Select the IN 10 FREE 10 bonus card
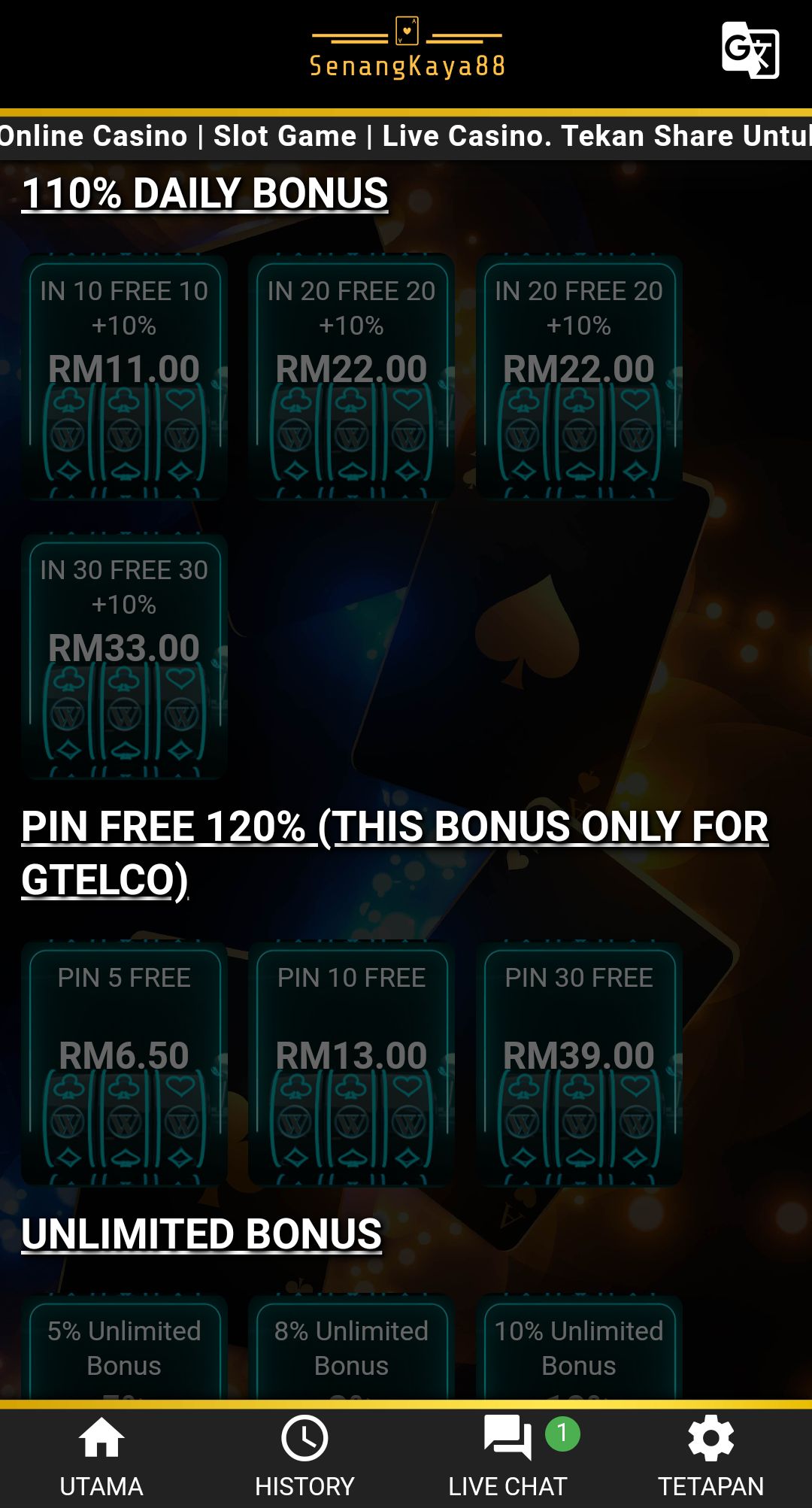The height and width of the screenshot is (1508, 812). click(124, 377)
